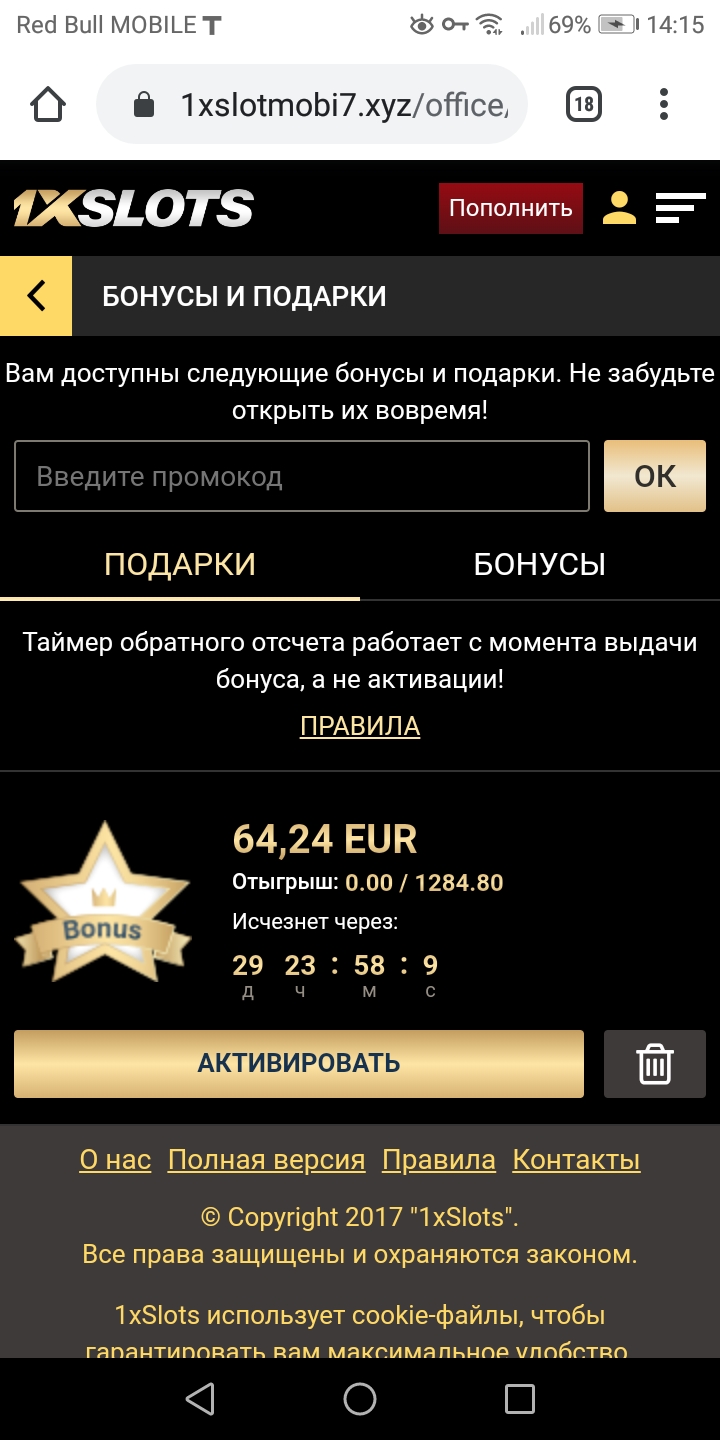Open Полная версия link
Viewport: 720px width, 1440px height.
click(266, 1160)
